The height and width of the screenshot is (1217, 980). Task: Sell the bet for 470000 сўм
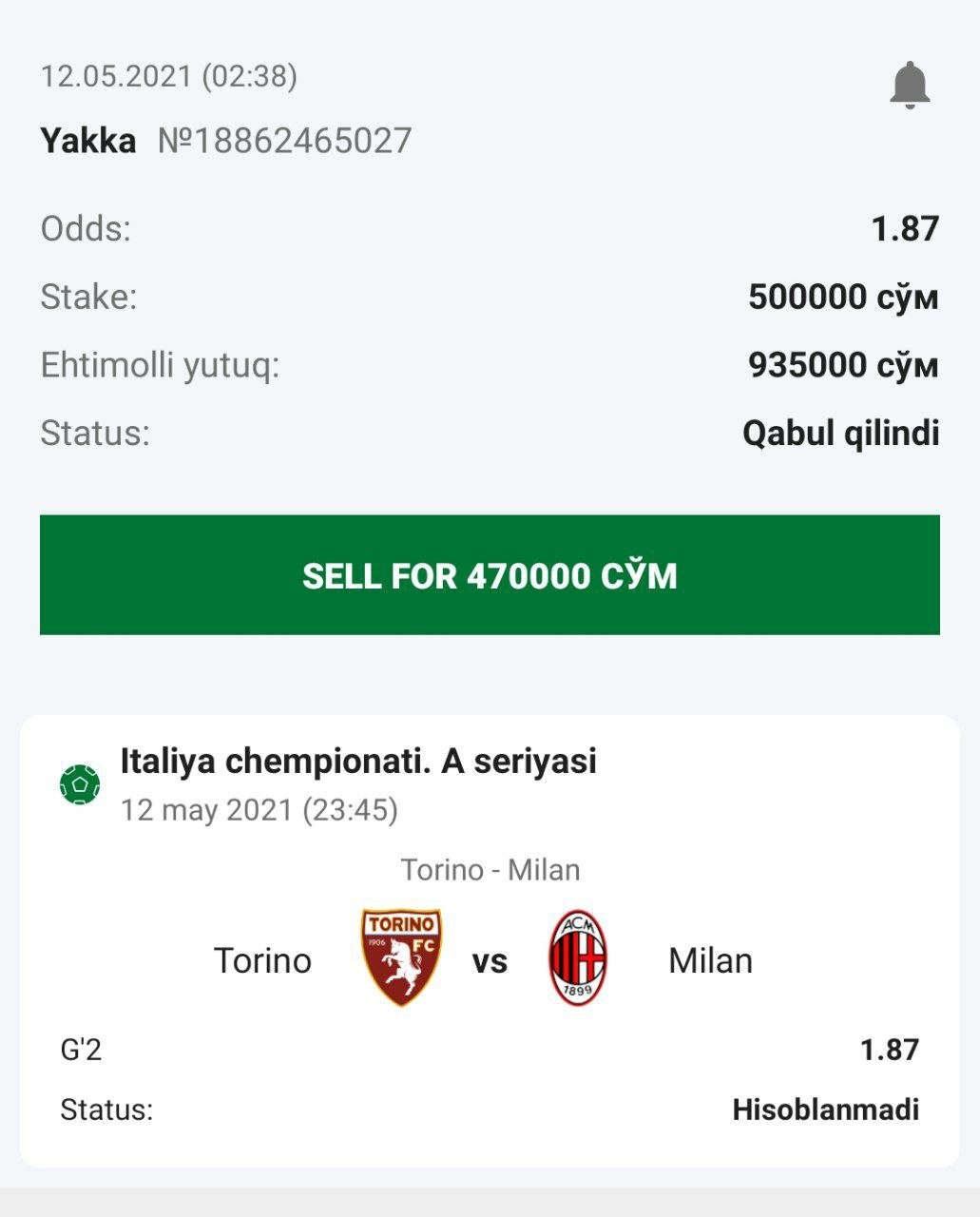pyautogui.click(x=490, y=575)
